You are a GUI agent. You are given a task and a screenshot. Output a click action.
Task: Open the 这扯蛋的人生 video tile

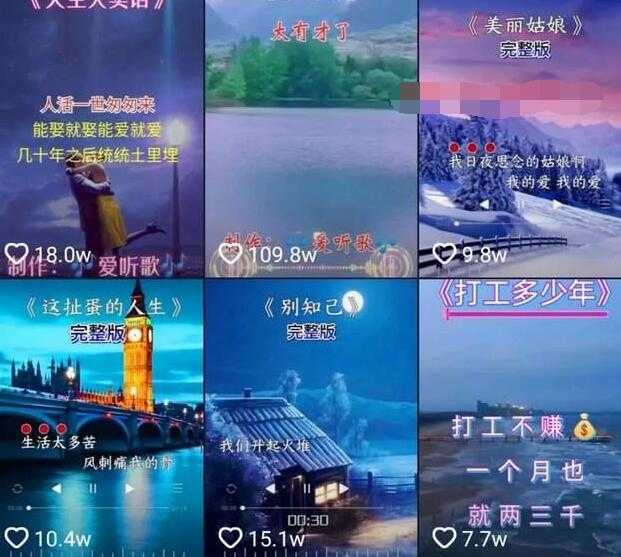[101, 418]
